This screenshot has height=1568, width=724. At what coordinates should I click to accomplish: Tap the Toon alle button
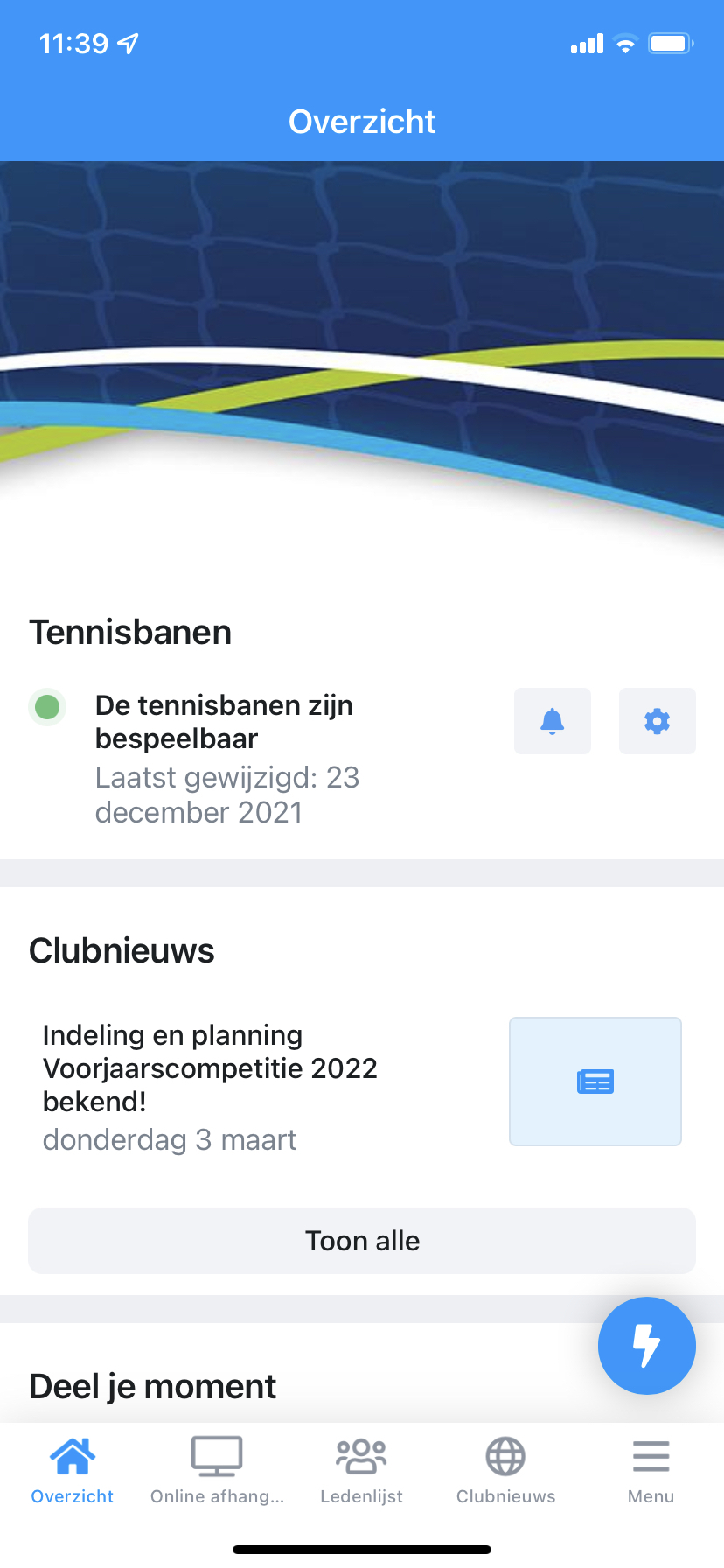(x=362, y=1241)
